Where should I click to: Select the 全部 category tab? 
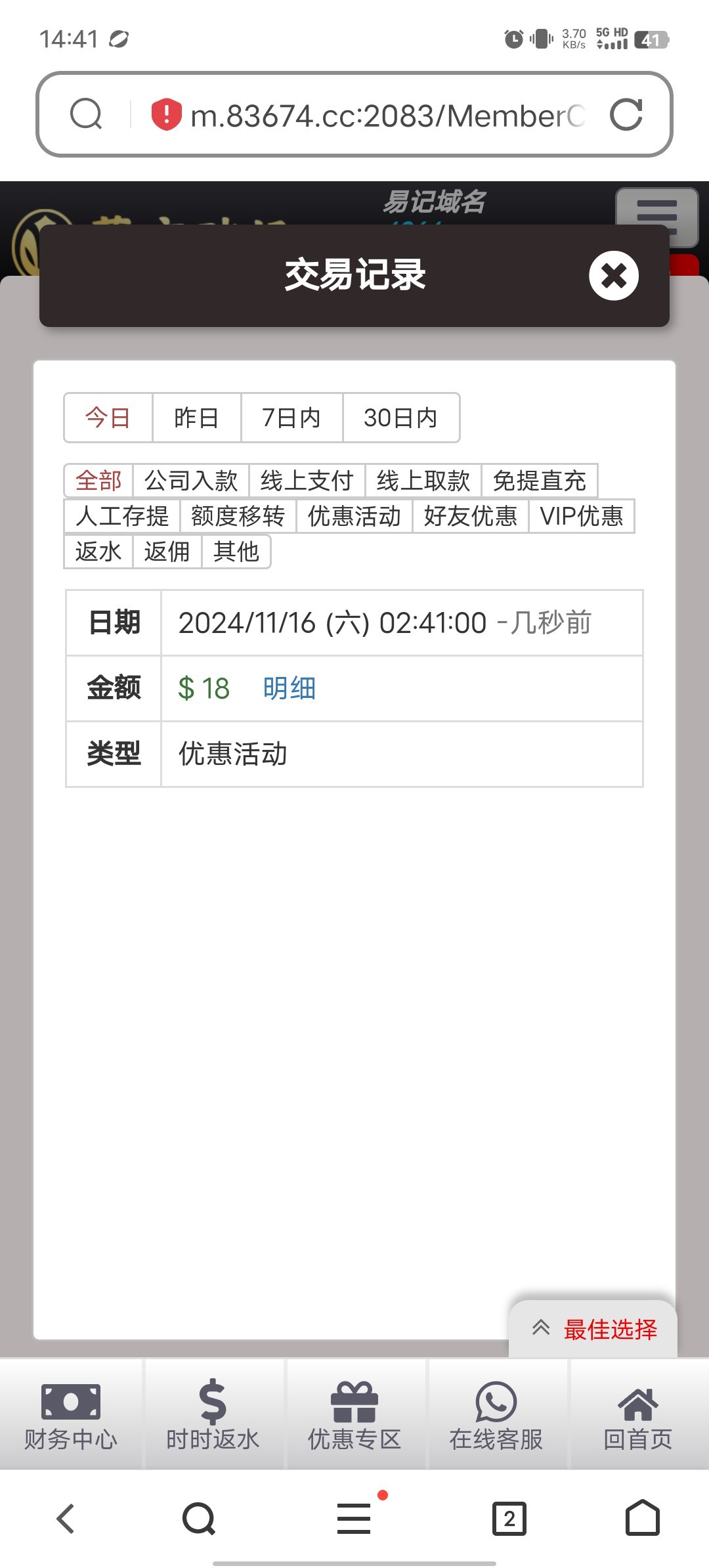100,481
